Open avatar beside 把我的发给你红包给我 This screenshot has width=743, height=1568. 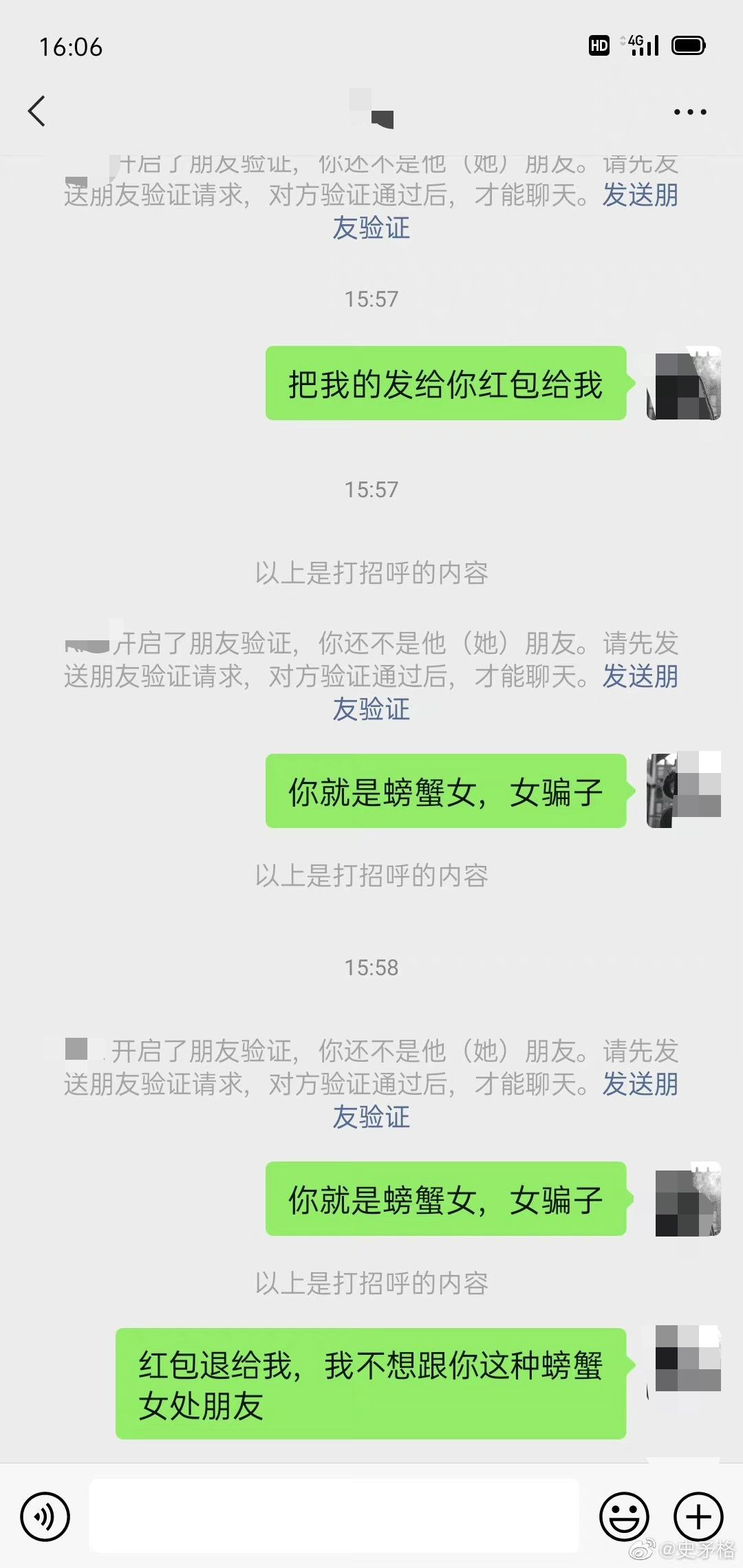[x=684, y=384]
